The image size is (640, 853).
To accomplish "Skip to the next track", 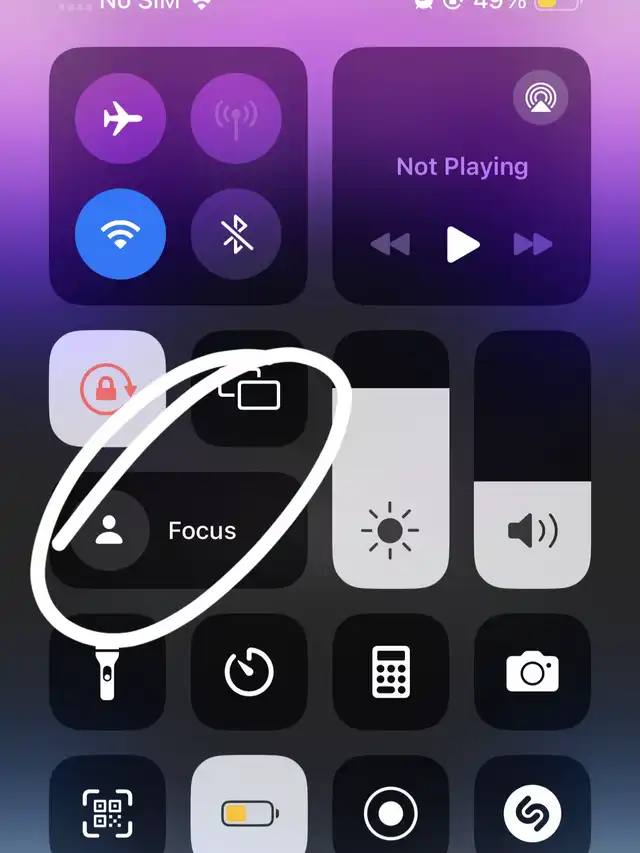I will [533, 244].
